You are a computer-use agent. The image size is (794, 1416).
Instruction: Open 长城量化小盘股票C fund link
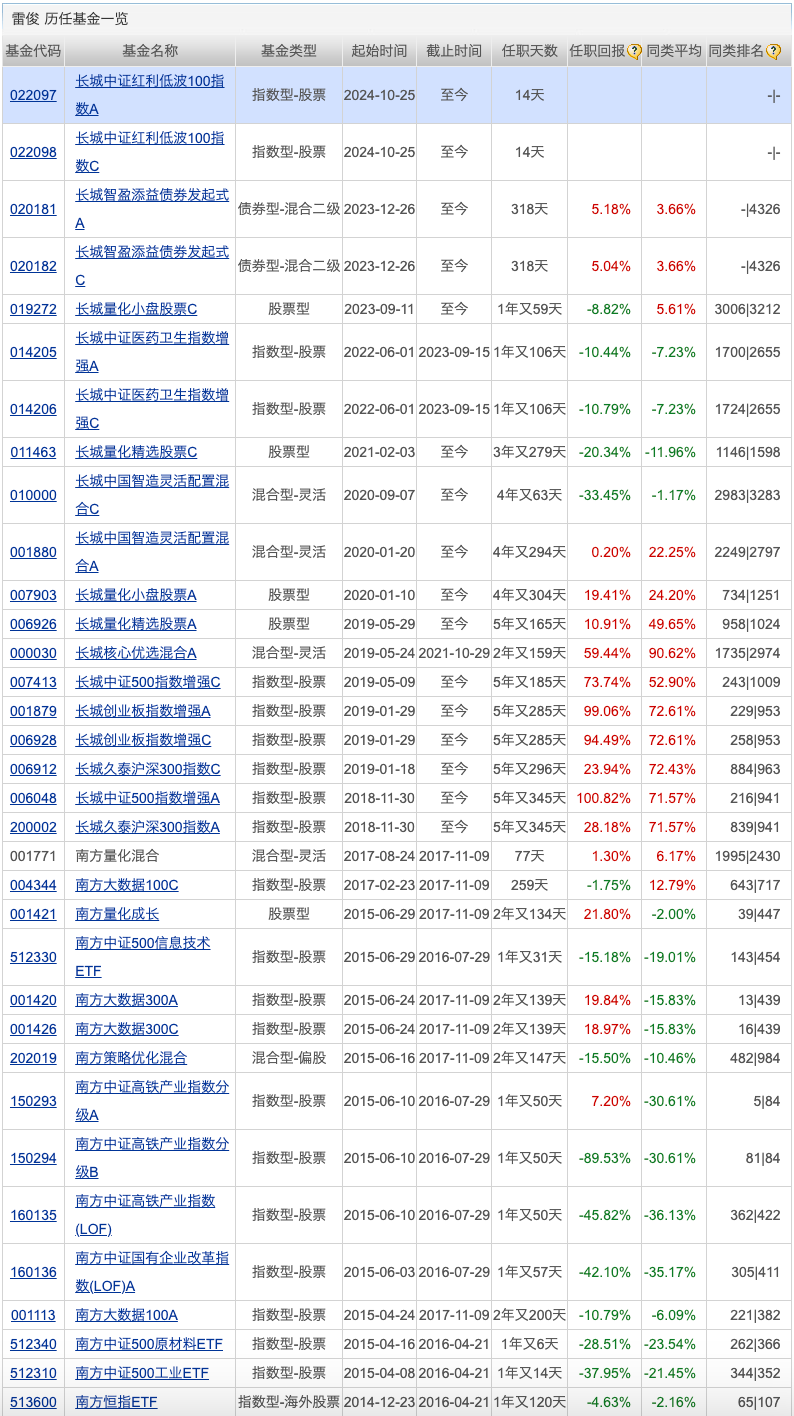136,309
